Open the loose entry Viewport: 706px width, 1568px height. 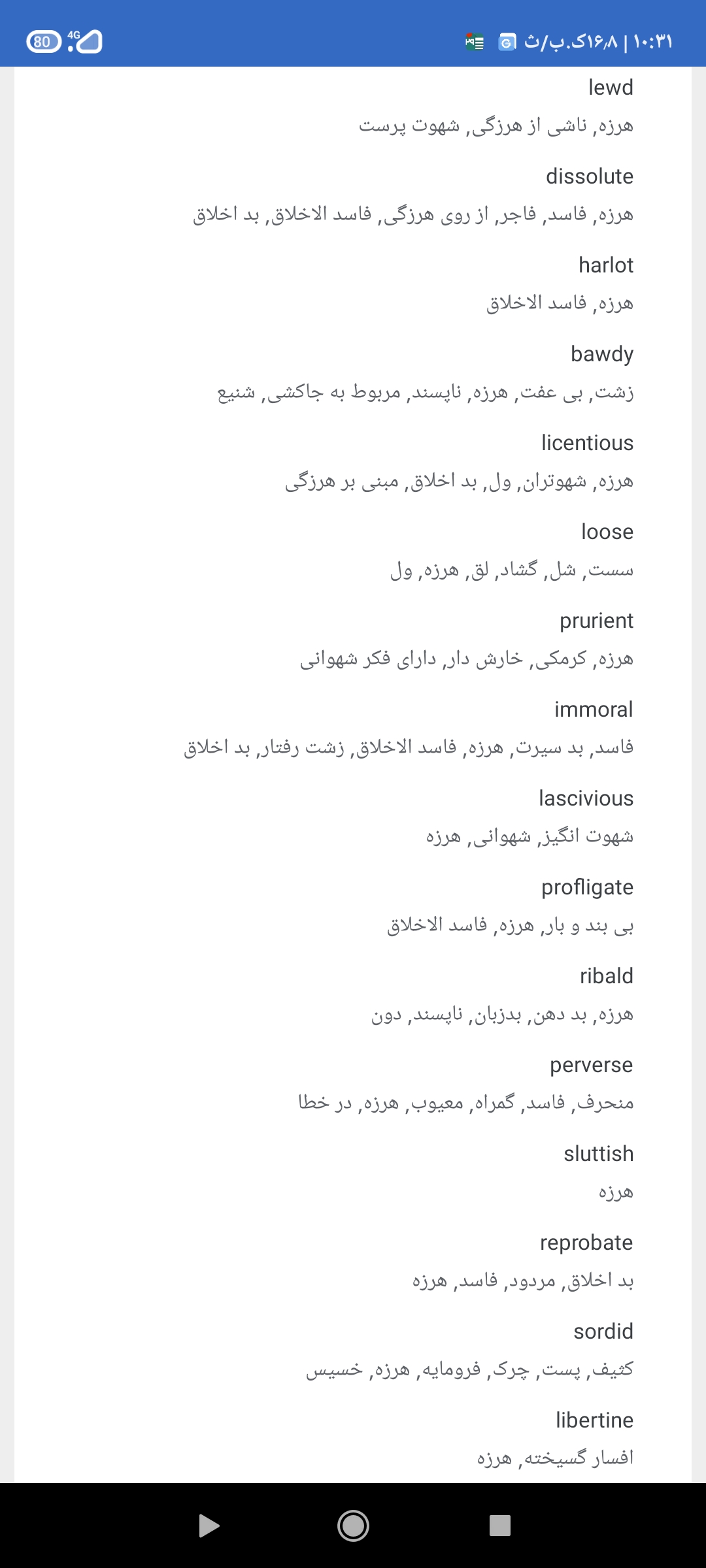pos(607,532)
